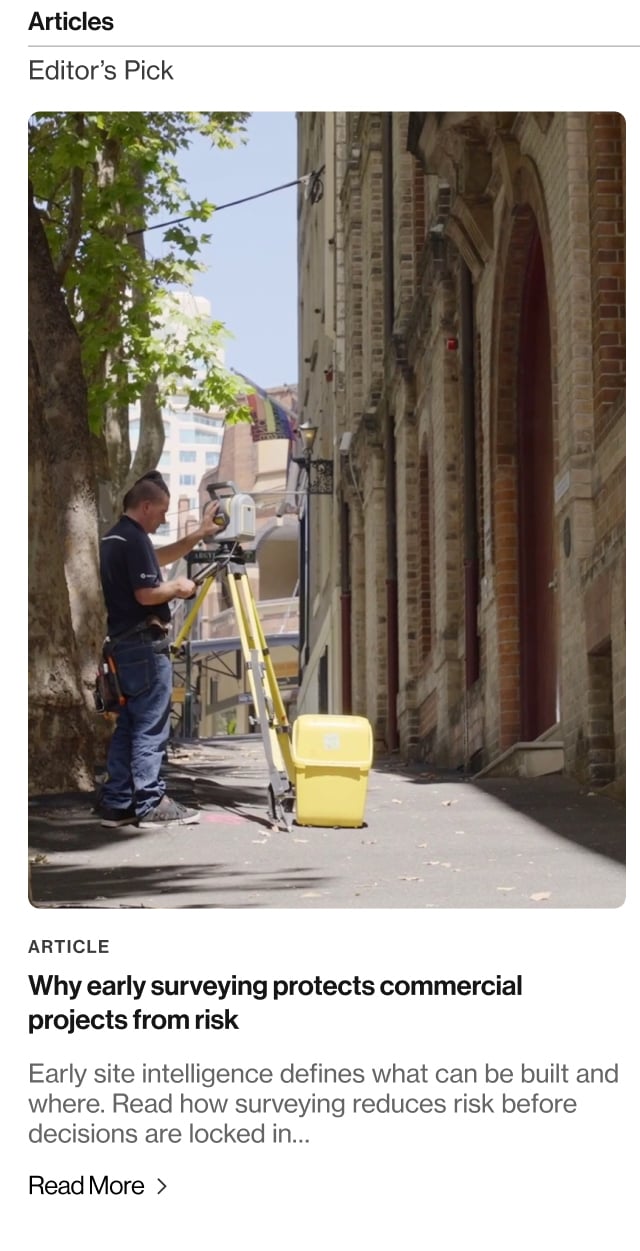Open the surveyor article image

pos(327,509)
